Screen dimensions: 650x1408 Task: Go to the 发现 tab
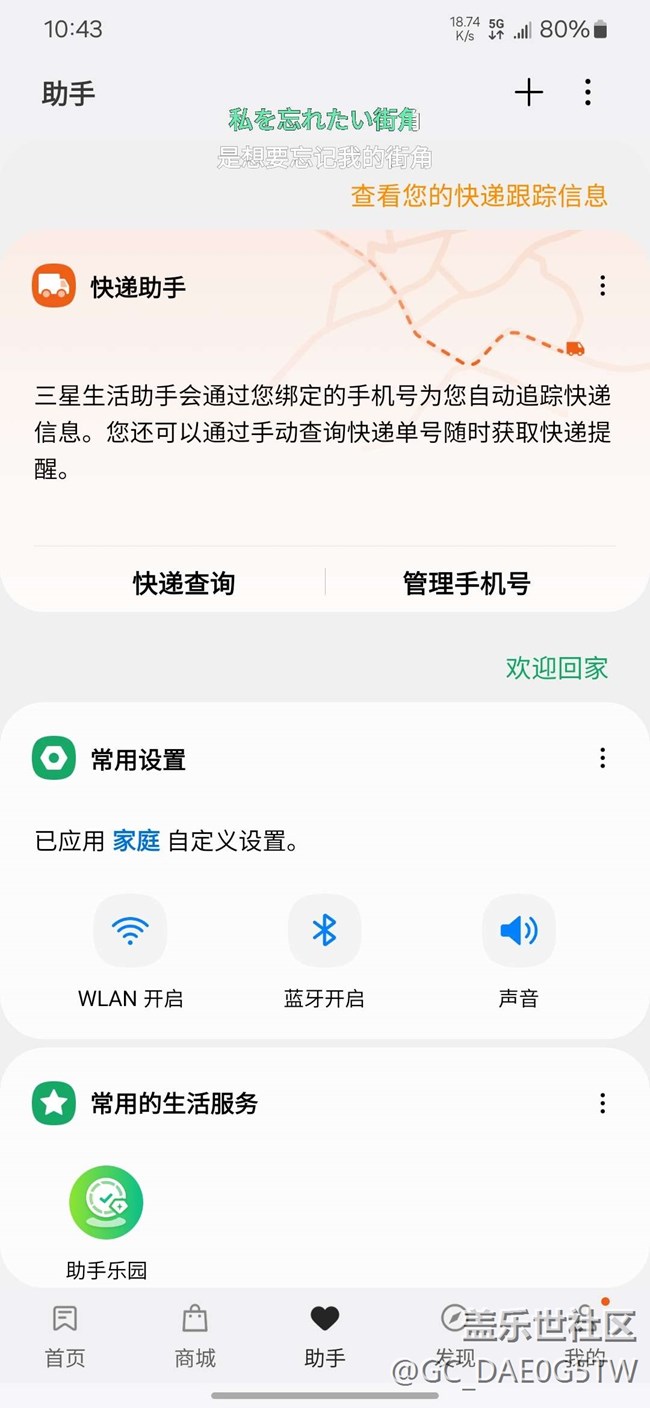[455, 1337]
